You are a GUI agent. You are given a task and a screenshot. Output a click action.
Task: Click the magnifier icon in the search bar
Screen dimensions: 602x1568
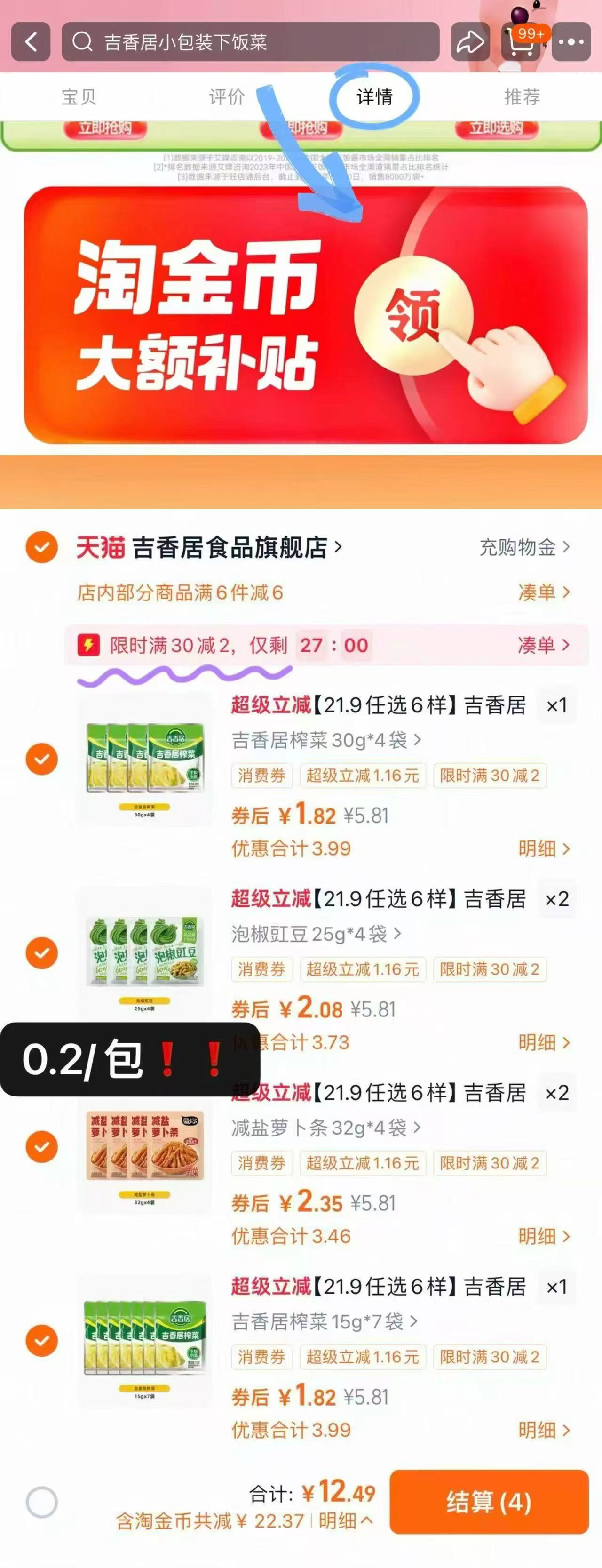80,41
